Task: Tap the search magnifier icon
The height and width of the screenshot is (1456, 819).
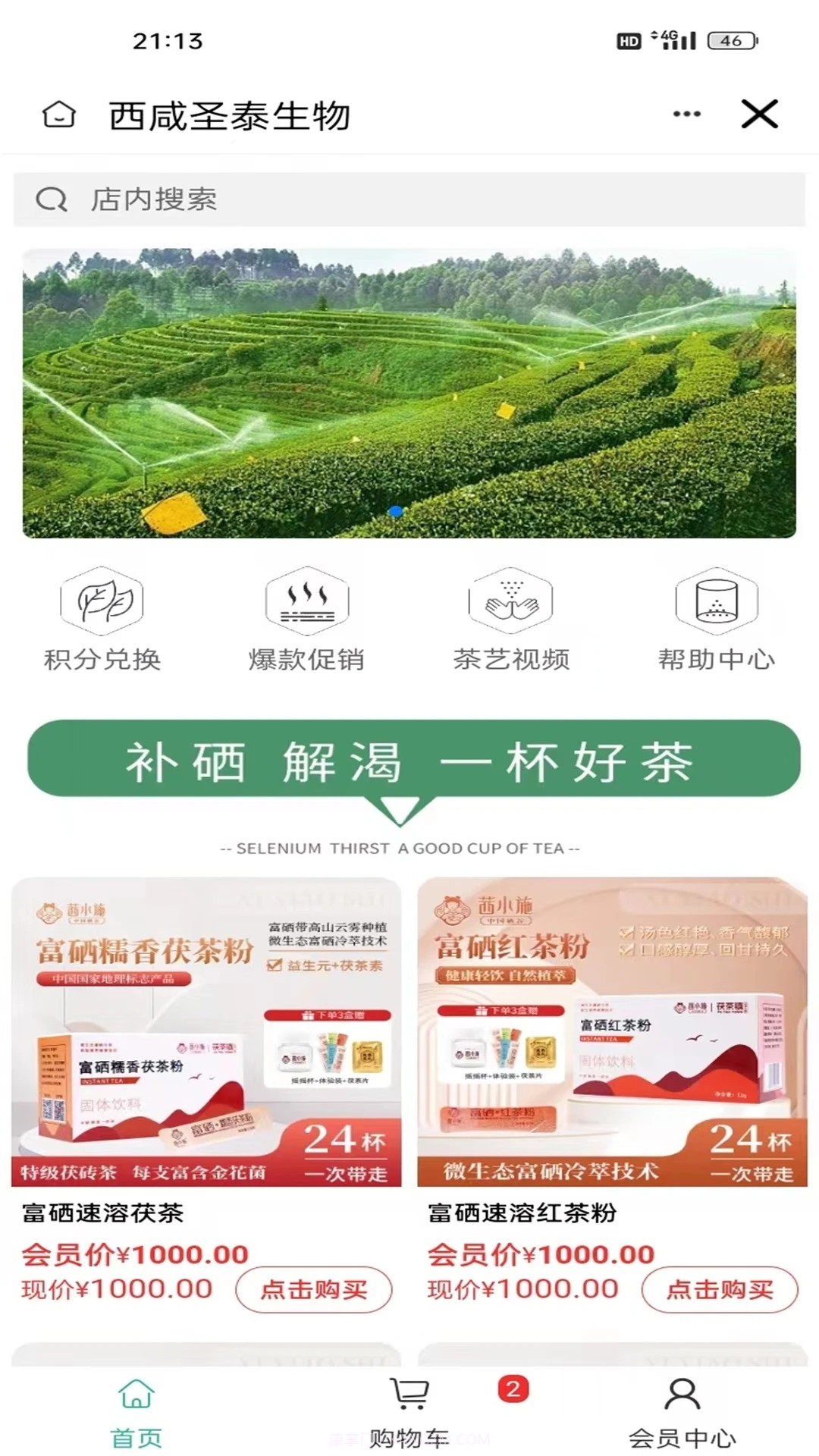Action: click(x=51, y=199)
